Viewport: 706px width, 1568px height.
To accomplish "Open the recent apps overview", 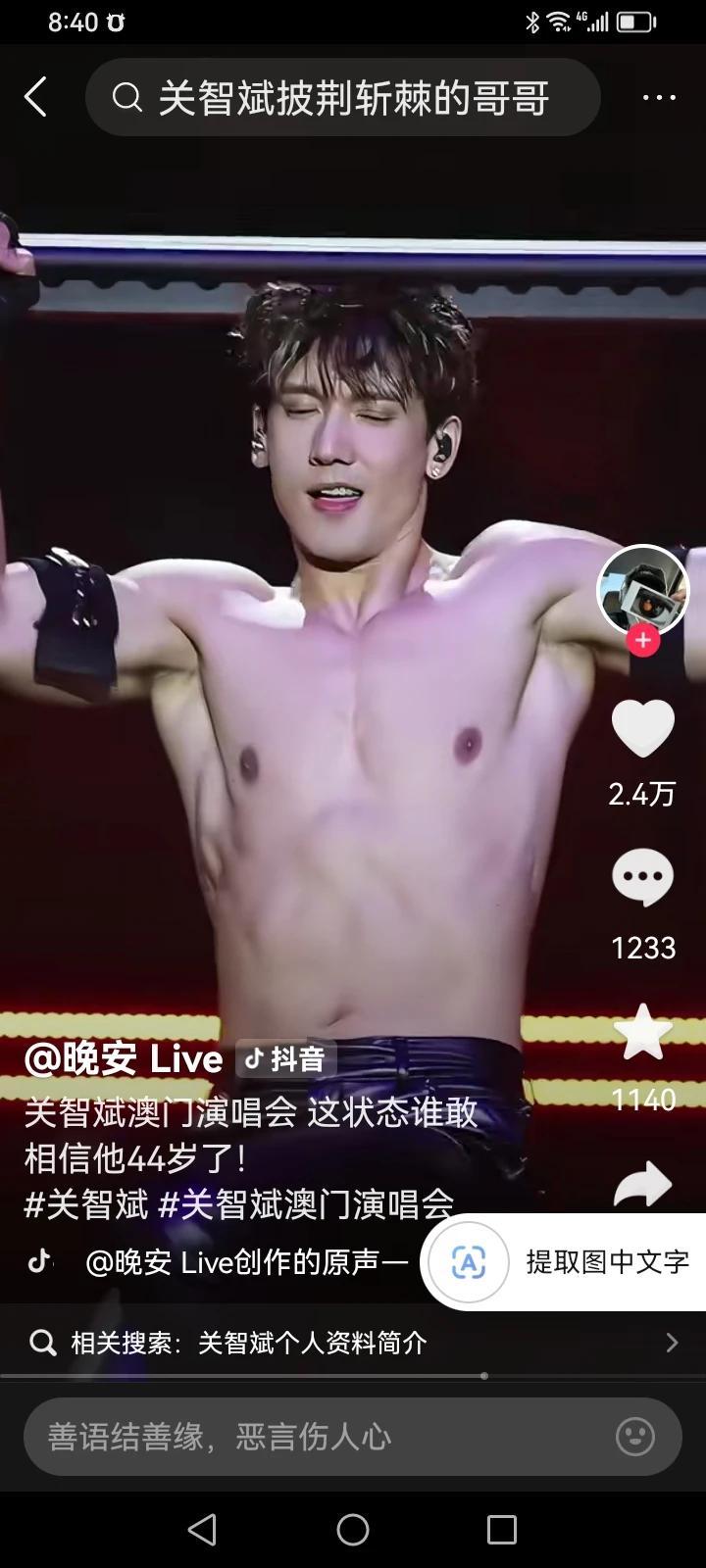I will (x=501, y=1530).
